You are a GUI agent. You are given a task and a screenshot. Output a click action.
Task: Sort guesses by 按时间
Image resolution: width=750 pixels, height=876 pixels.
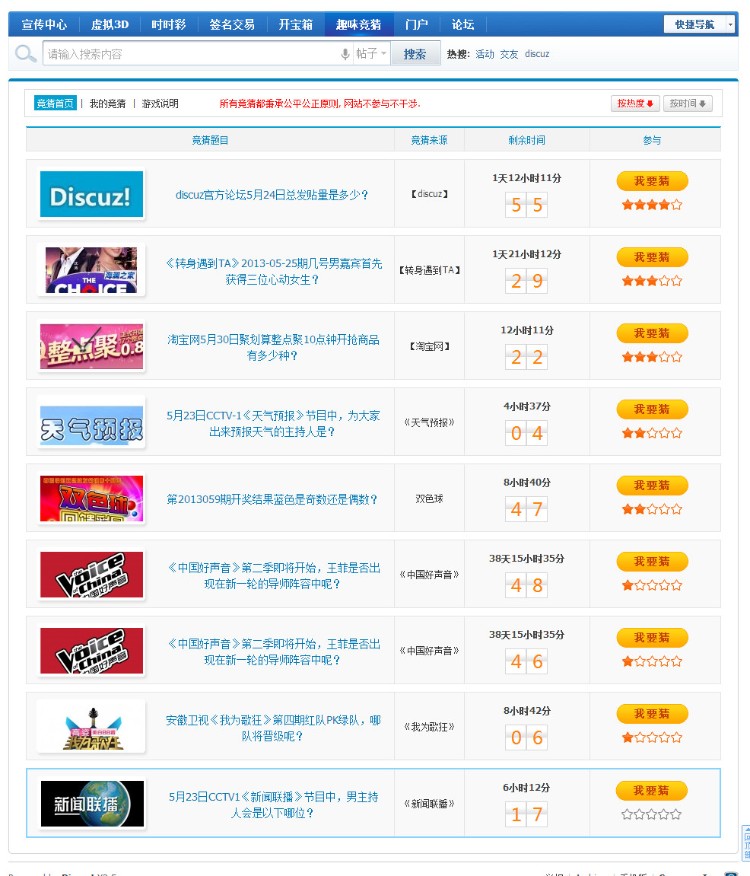[690, 103]
